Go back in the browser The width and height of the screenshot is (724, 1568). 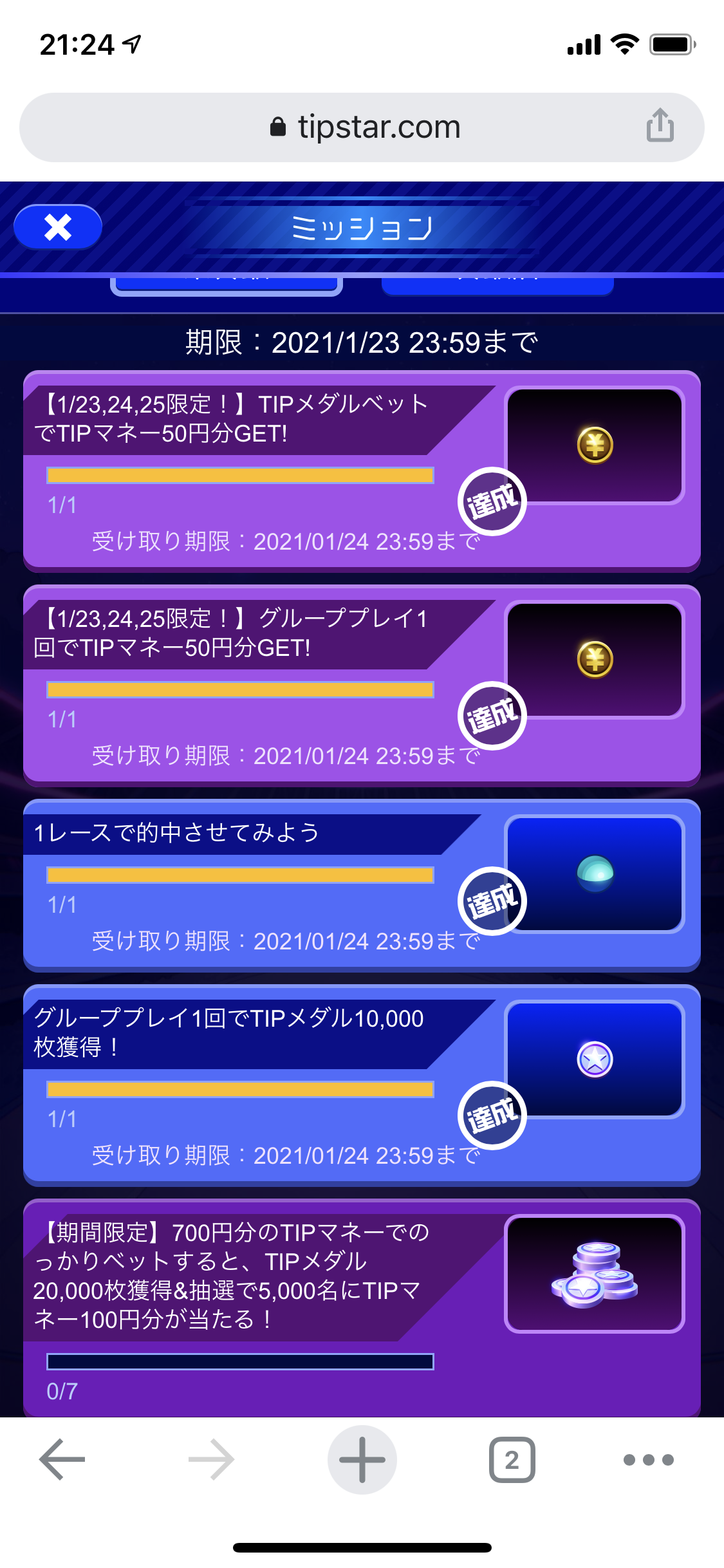pyautogui.click(x=62, y=1459)
